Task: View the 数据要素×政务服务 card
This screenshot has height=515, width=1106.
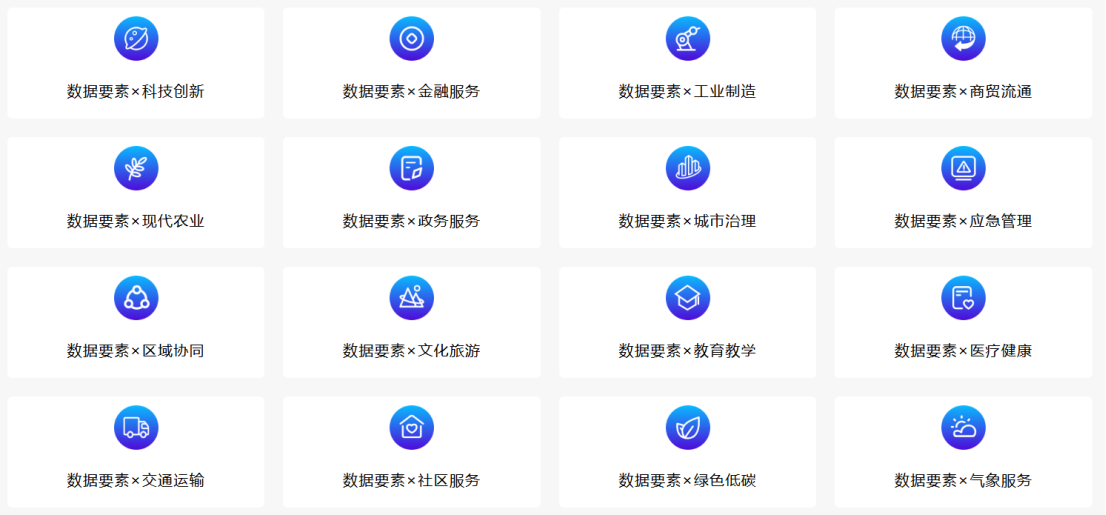Action: 411,193
